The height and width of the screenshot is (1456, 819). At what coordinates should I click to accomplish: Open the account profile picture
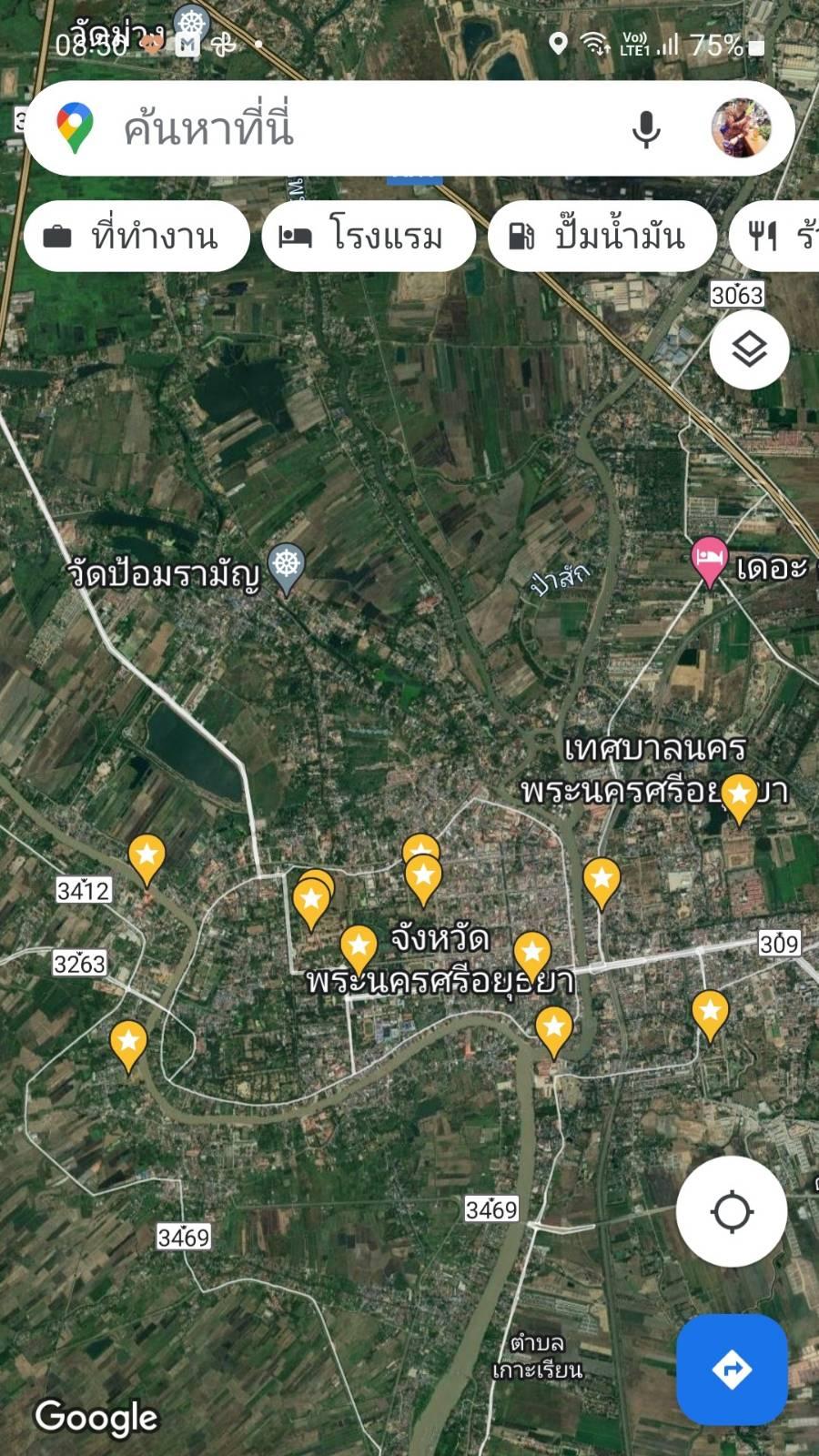740,128
